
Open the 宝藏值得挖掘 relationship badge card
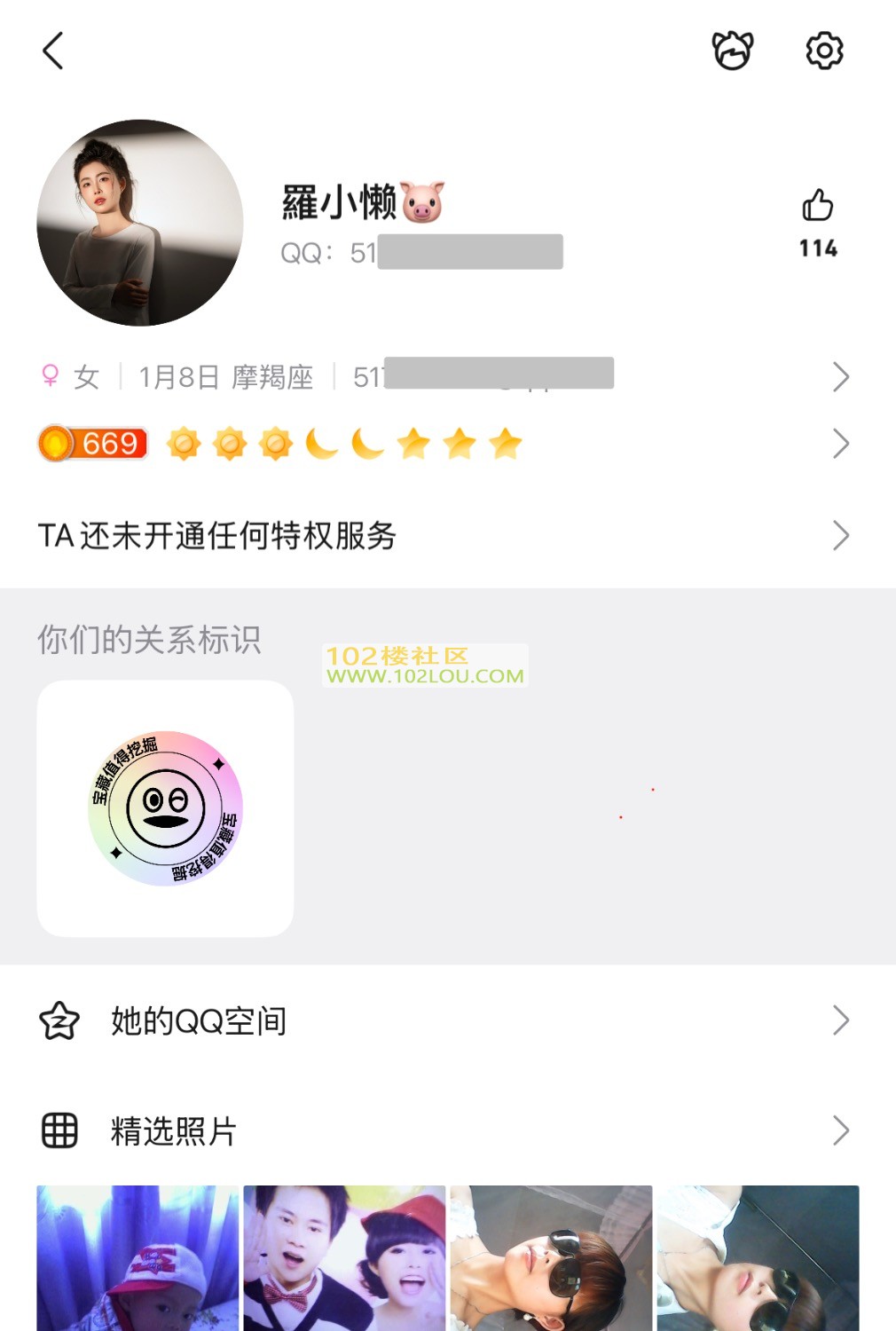[165, 808]
